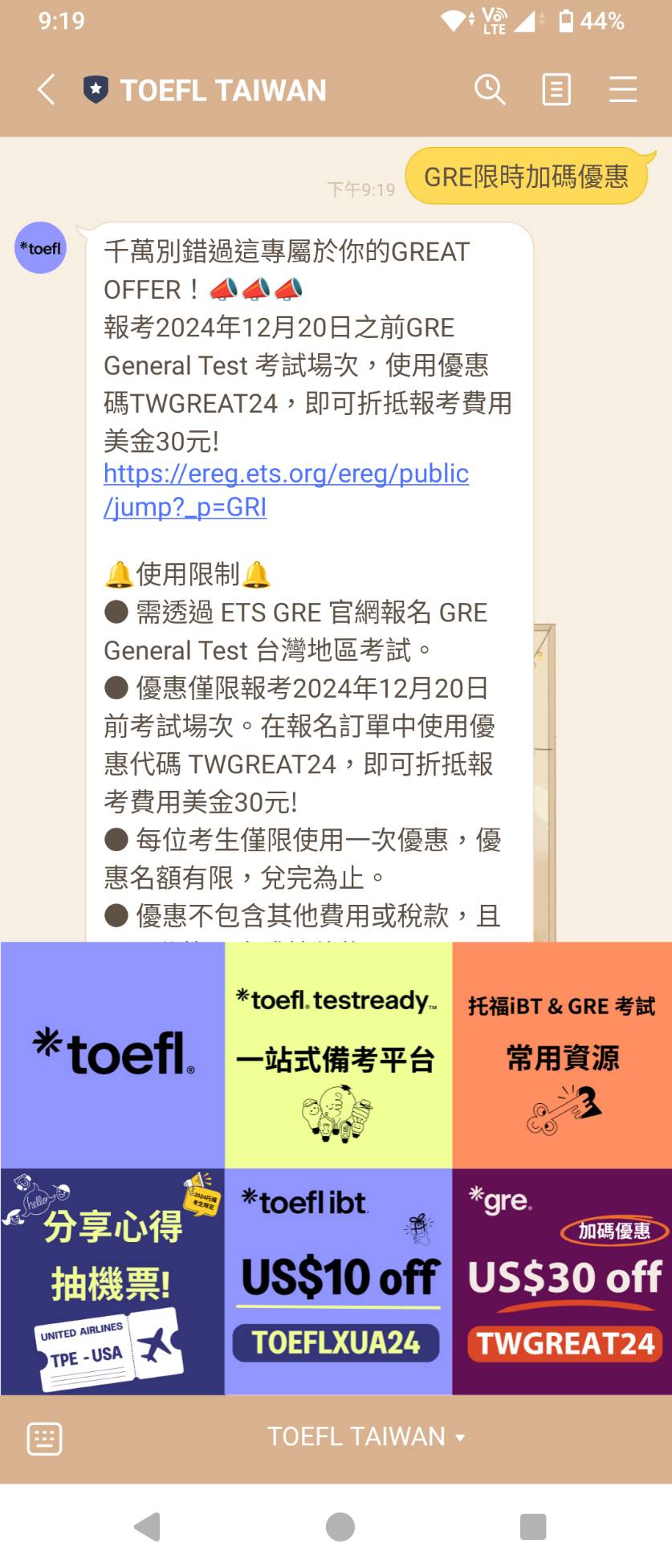Open toefl testready 一站式備考平台 tile
672x1568 pixels.
click(x=338, y=1054)
